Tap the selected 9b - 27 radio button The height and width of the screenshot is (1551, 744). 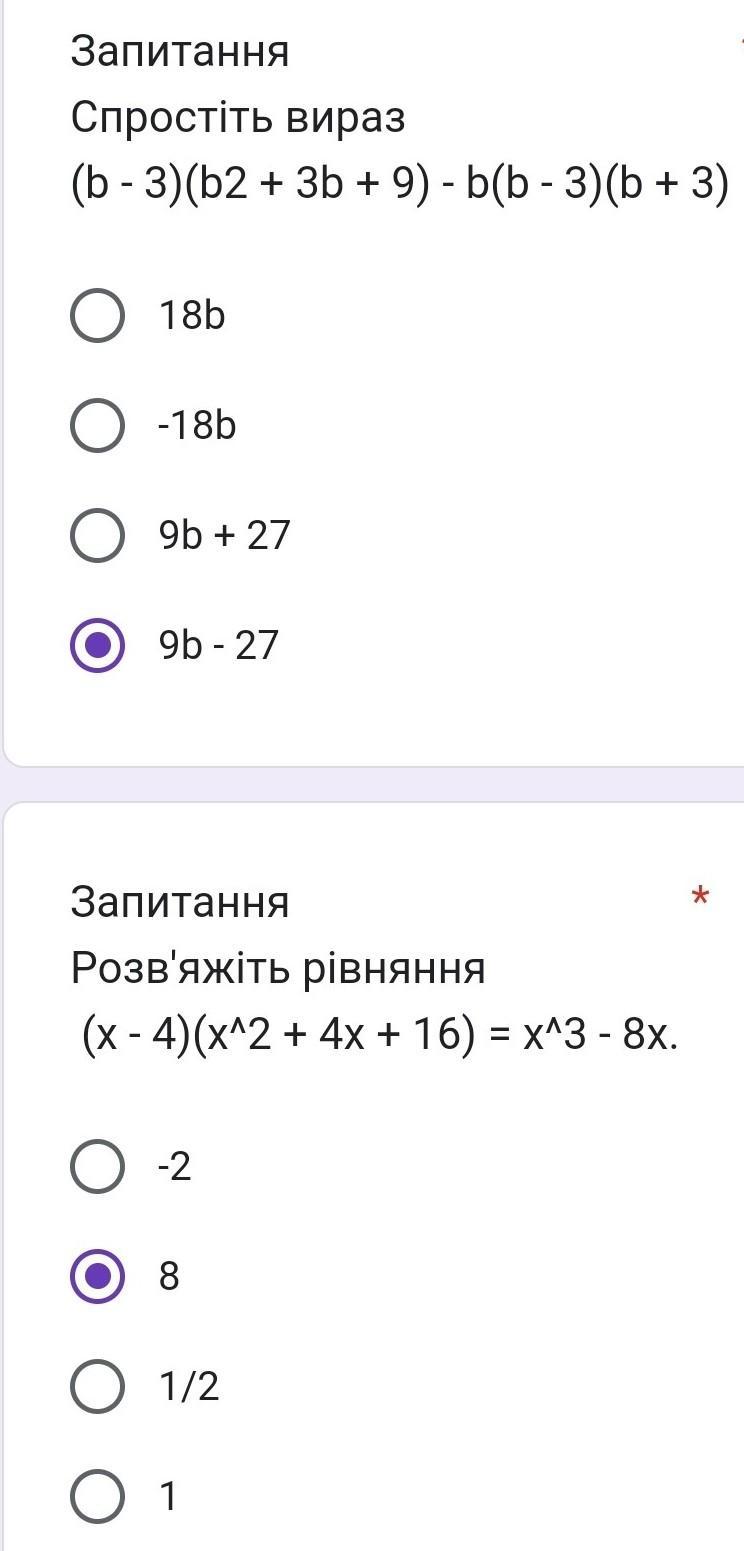click(98, 646)
